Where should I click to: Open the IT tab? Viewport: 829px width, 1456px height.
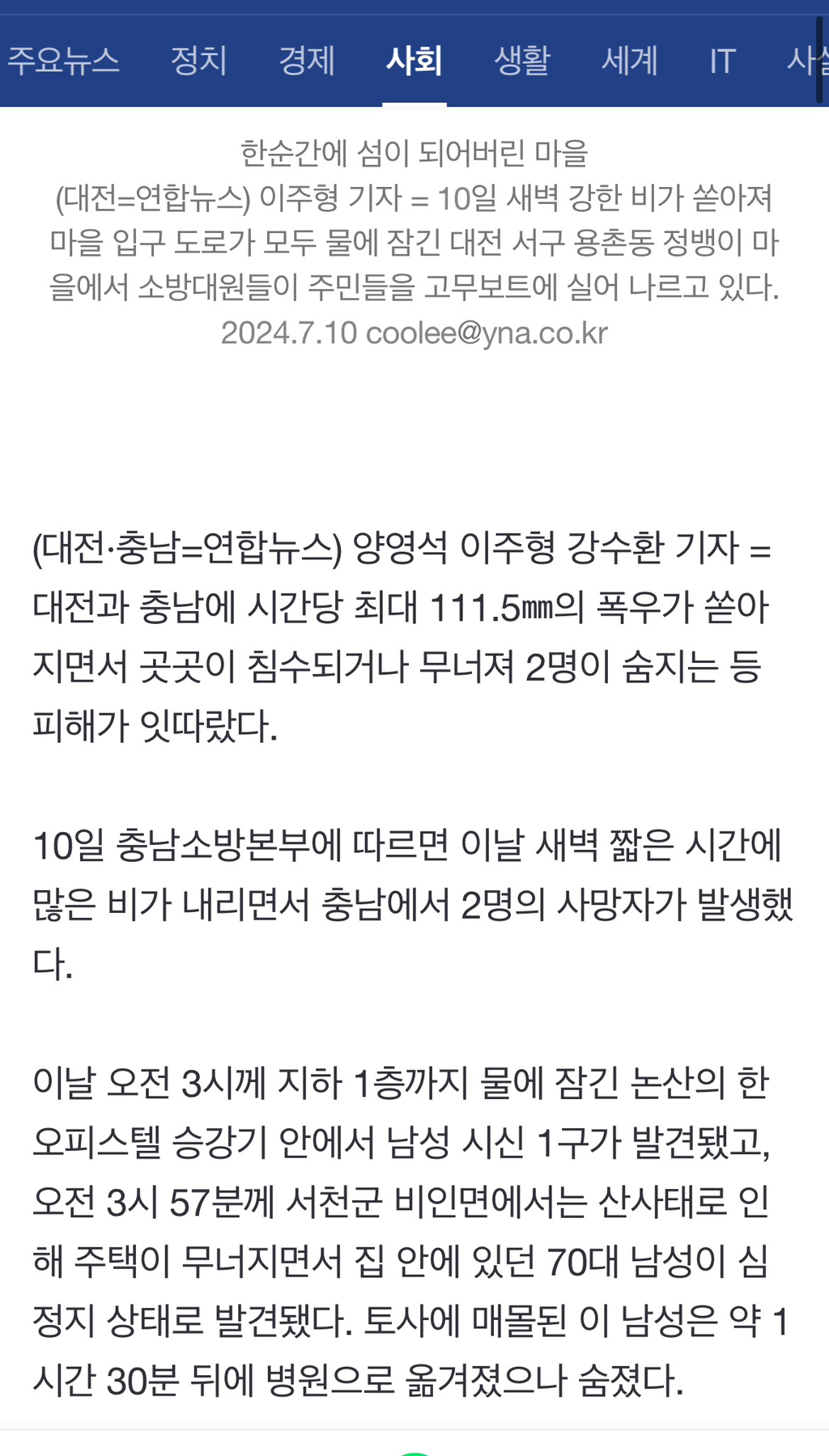pyautogui.click(x=722, y=61)
